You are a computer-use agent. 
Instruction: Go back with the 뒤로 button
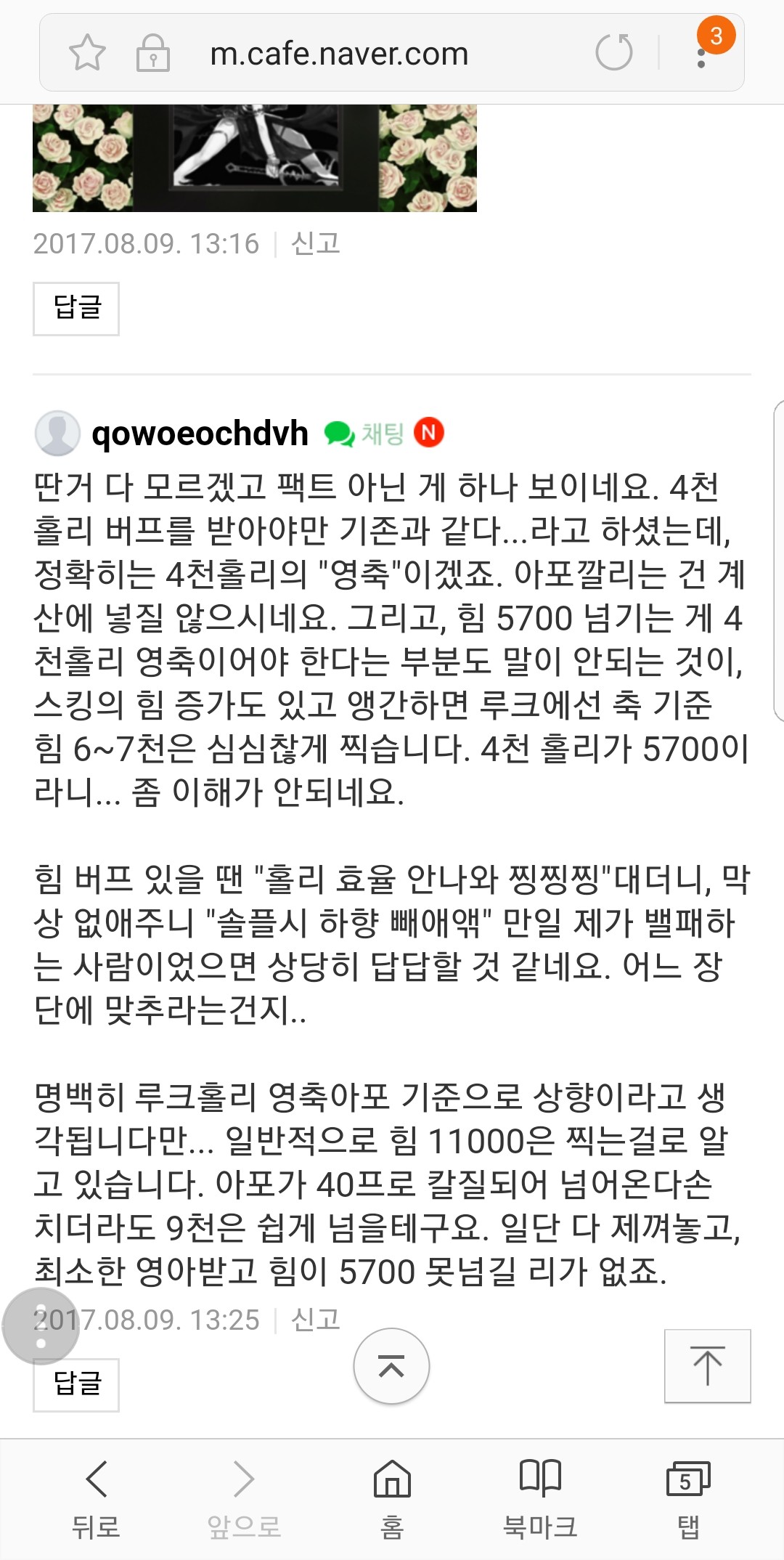(96, 1499)
